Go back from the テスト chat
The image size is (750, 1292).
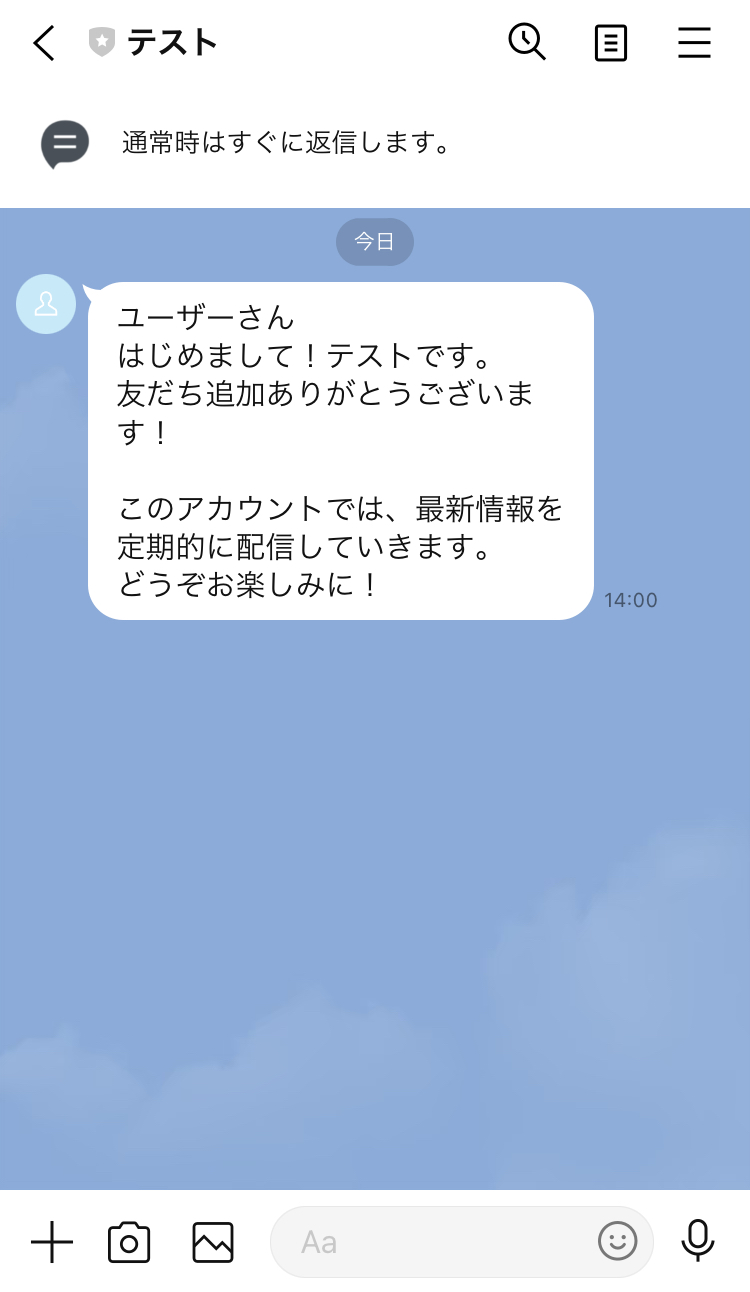coord(44,43)
